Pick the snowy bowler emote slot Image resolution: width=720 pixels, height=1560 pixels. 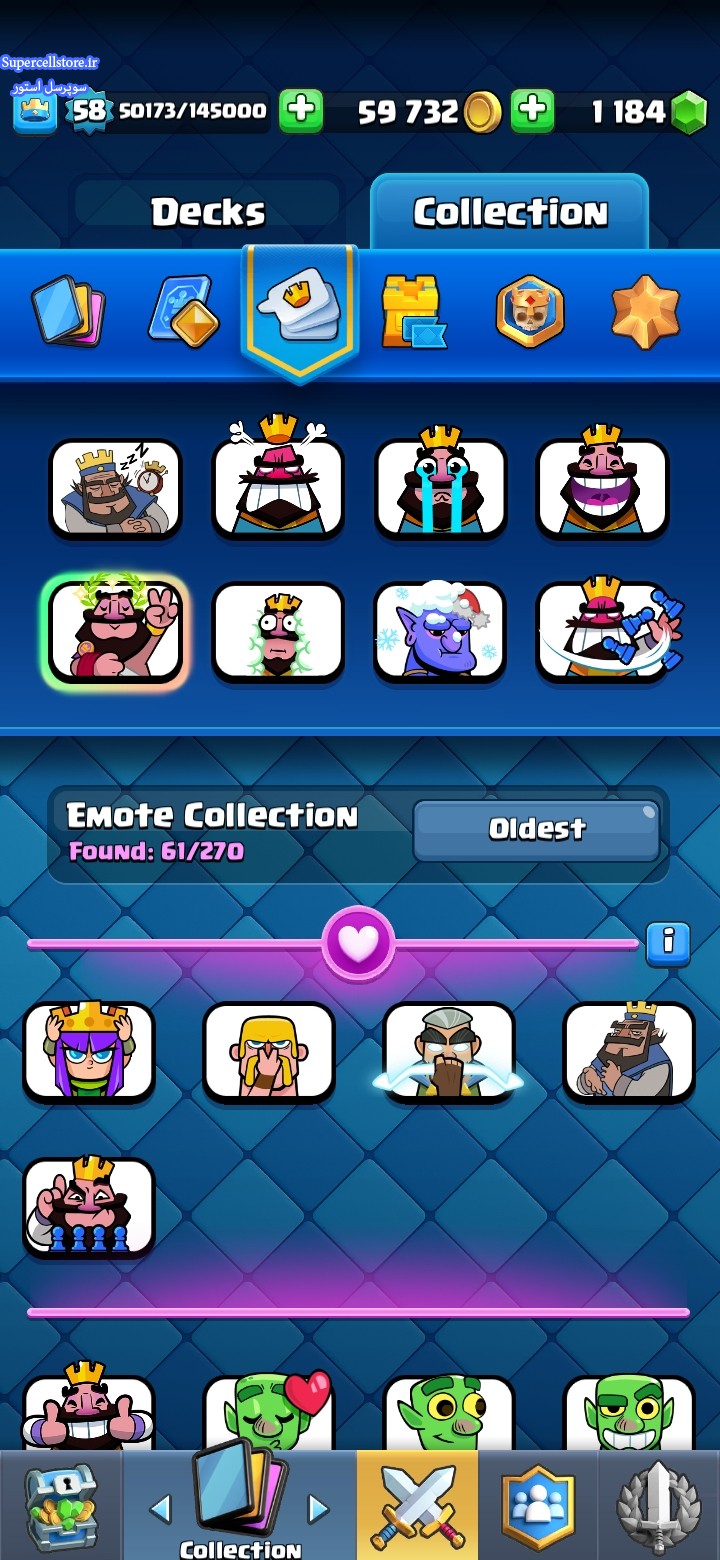(x=440, y=632)
